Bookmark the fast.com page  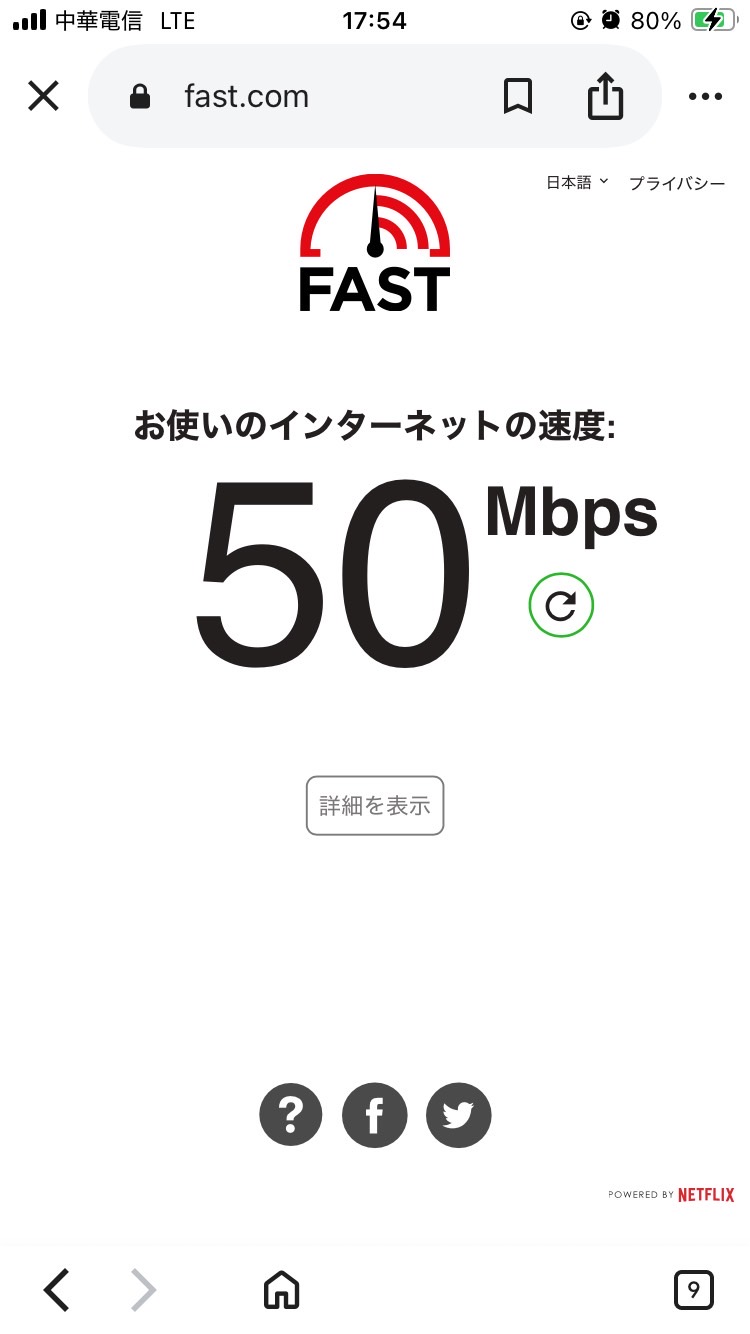[517, 97]
